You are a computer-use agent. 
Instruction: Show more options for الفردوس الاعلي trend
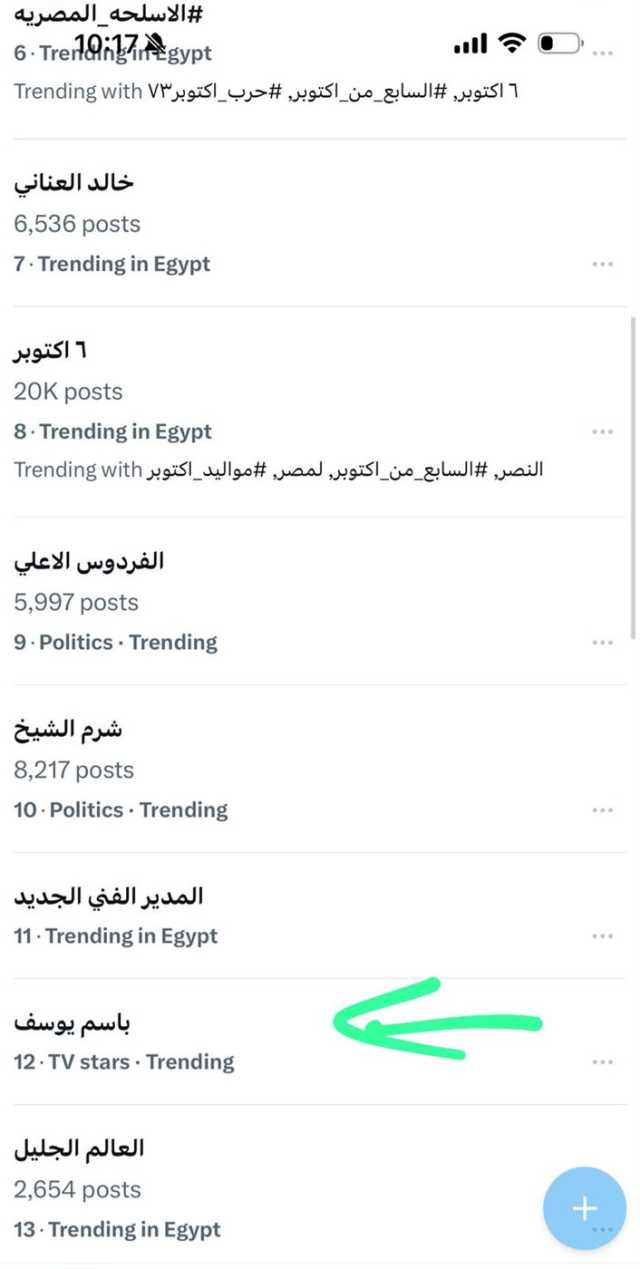(602, 642)
